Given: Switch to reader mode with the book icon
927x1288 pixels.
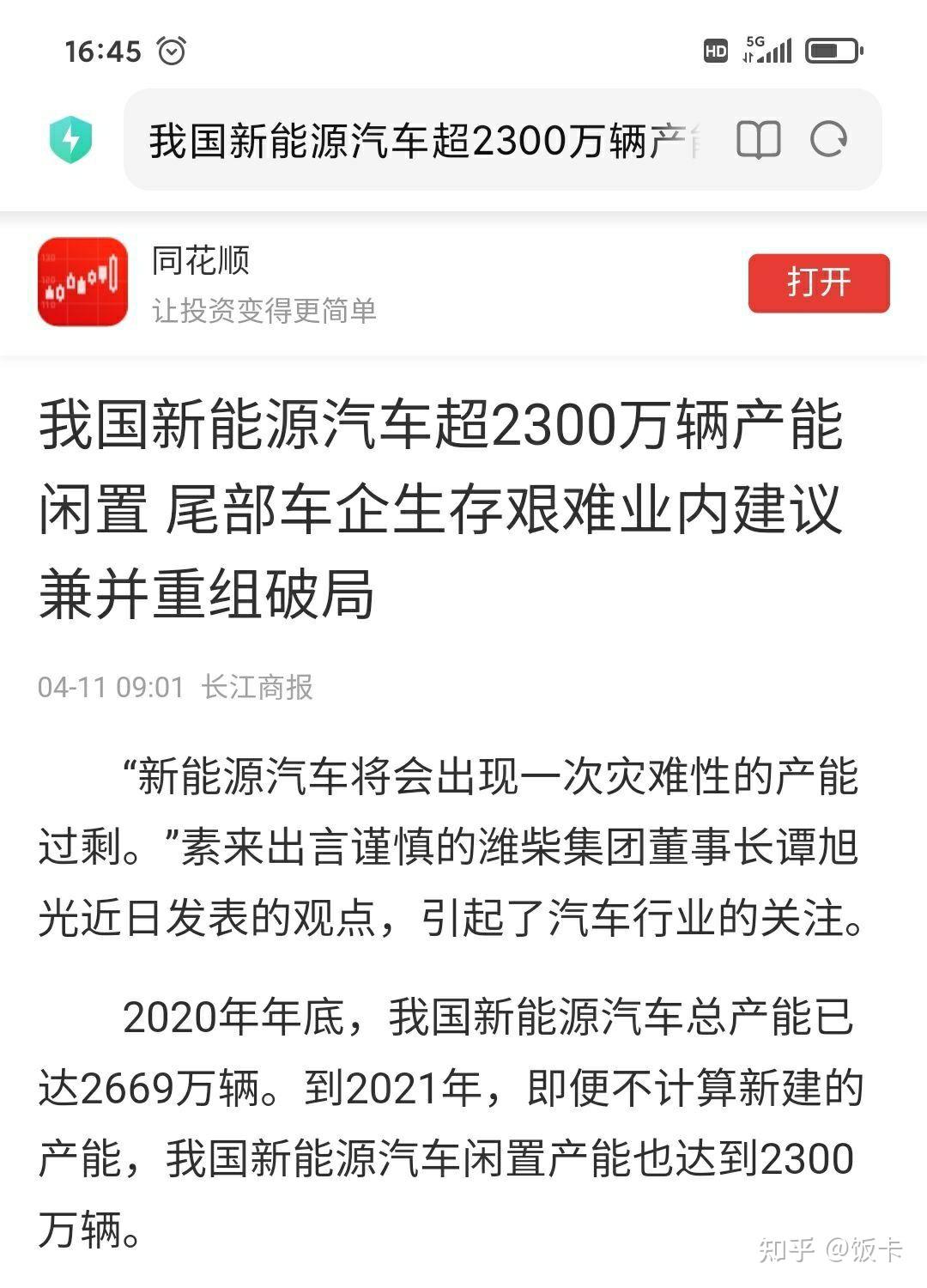Looking at the screenshot, I should click(758, 140).
